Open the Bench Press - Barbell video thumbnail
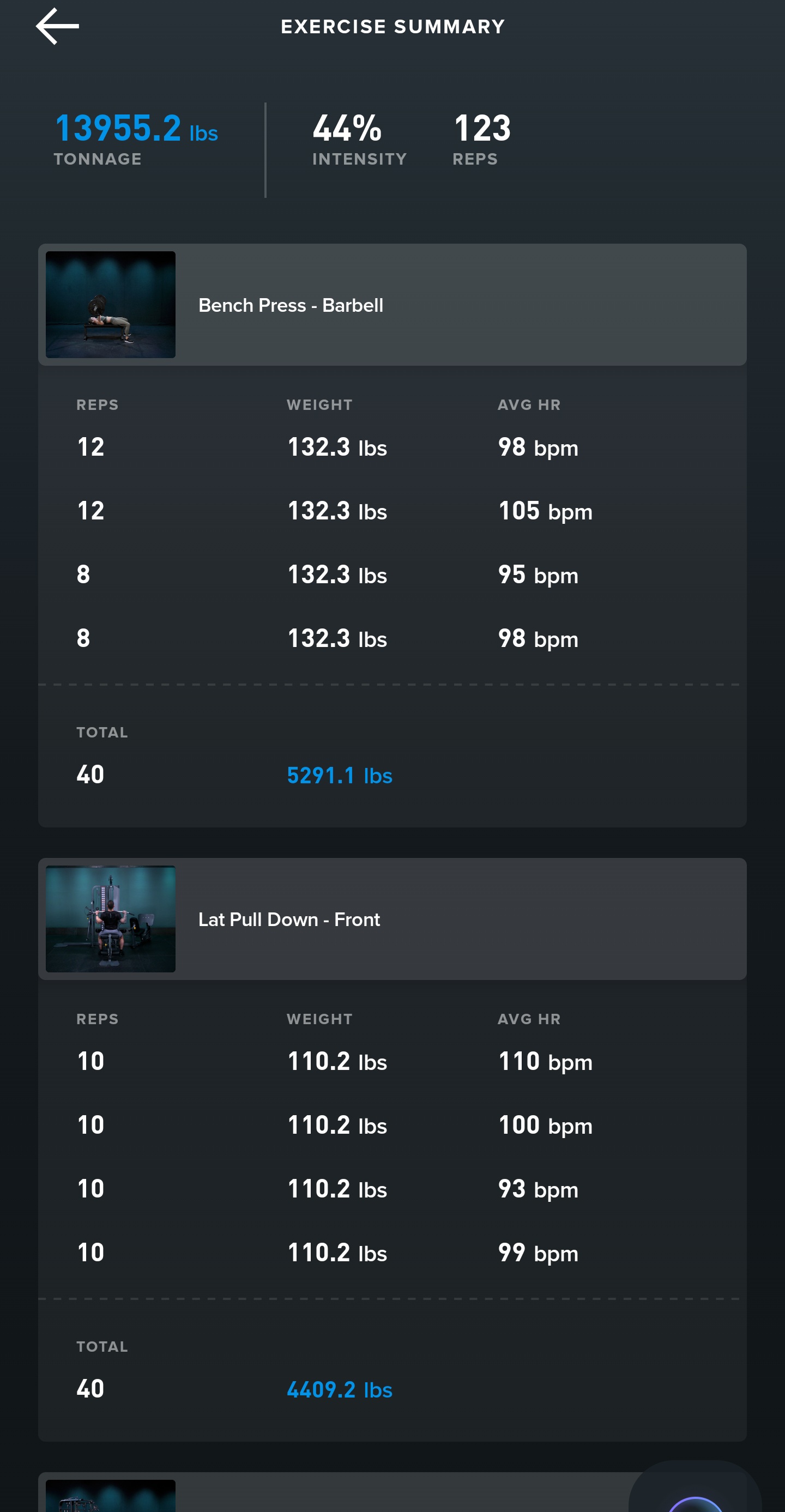This screenshot has width=785, height=1512. [110, 304]
